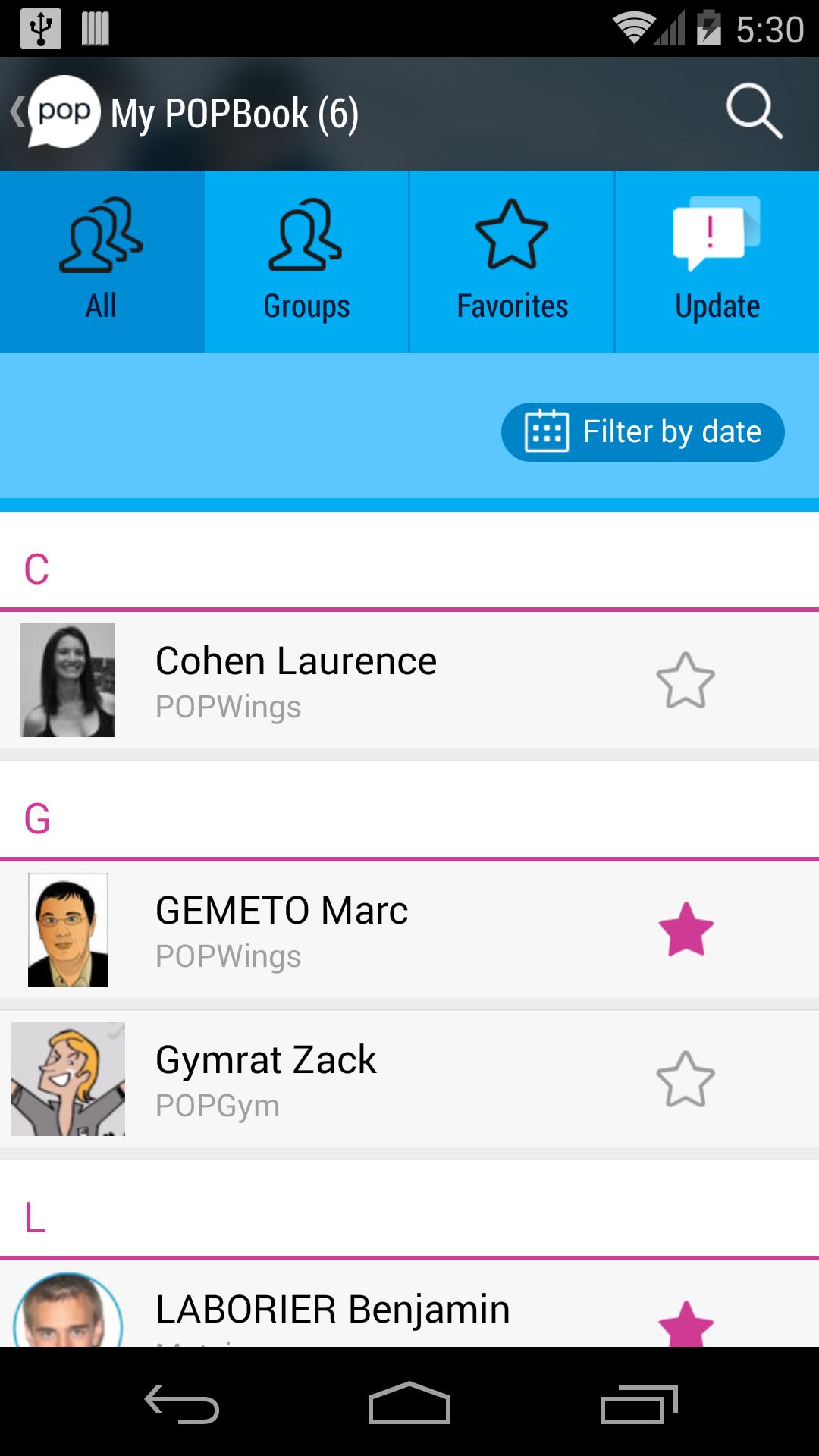
Task: Switch to the Update tab
Action: (x=716, y=260)
